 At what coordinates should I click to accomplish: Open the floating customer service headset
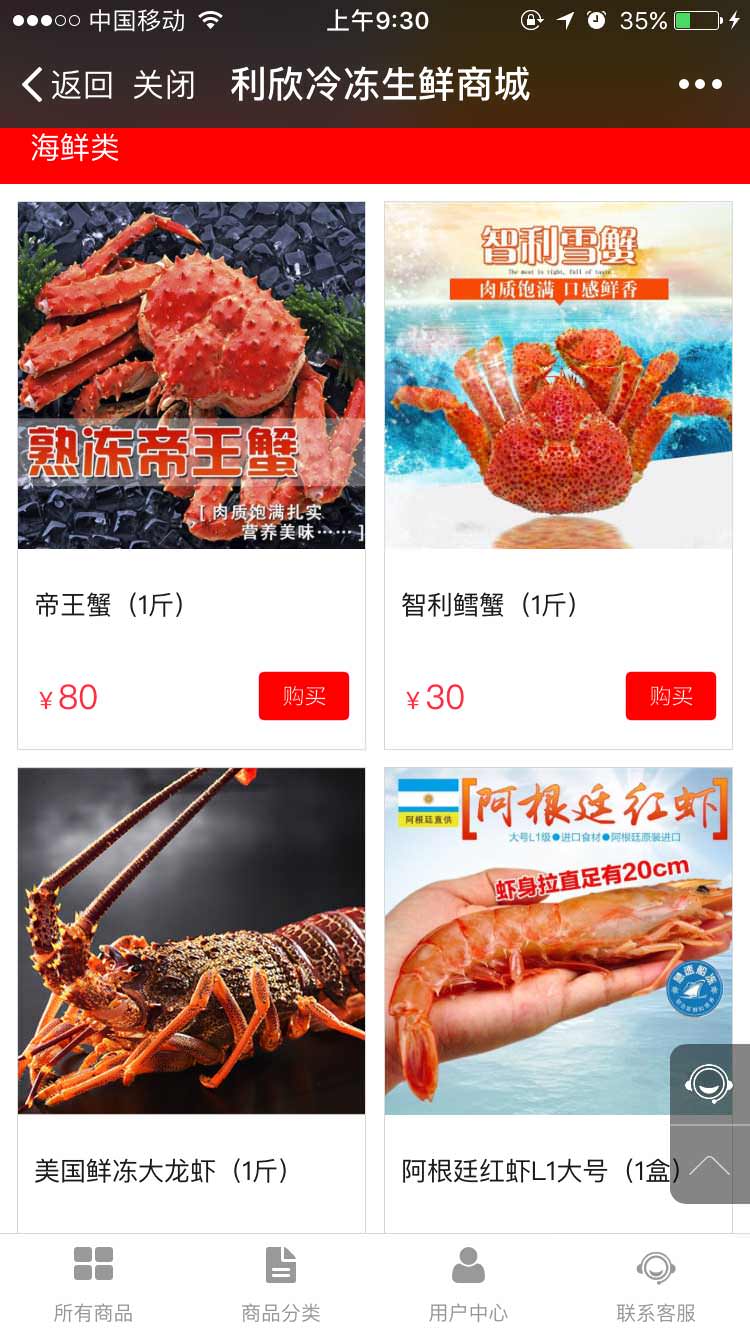(x=709, y=1084)
